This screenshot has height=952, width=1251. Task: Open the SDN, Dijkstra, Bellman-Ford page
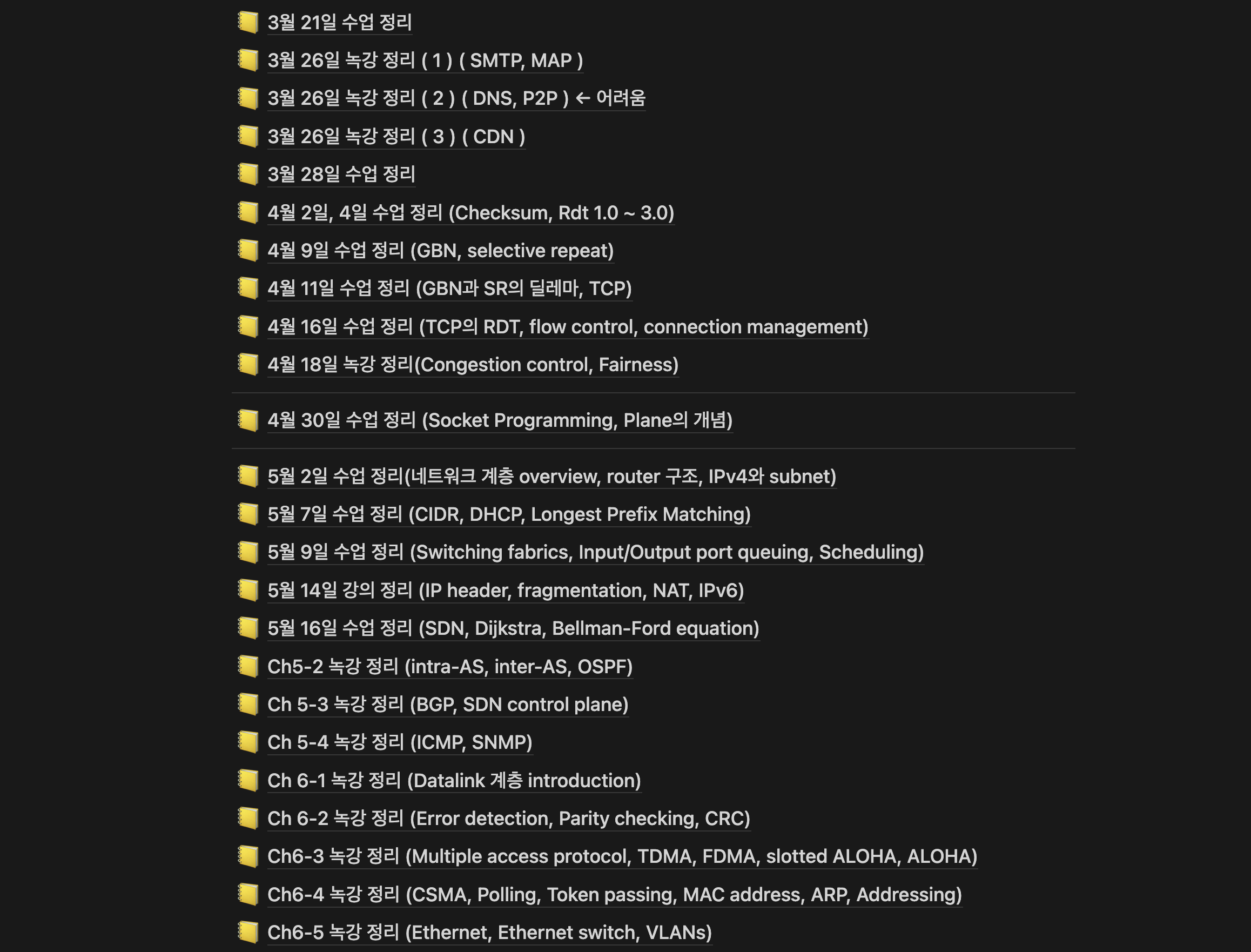click(x=513, y=628)
